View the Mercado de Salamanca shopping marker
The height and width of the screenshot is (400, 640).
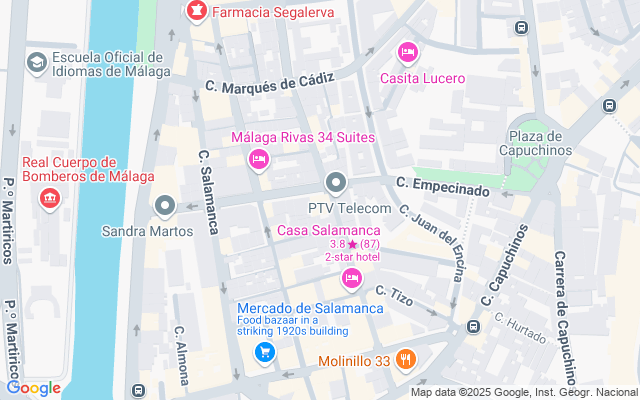(x=265, y=352)
